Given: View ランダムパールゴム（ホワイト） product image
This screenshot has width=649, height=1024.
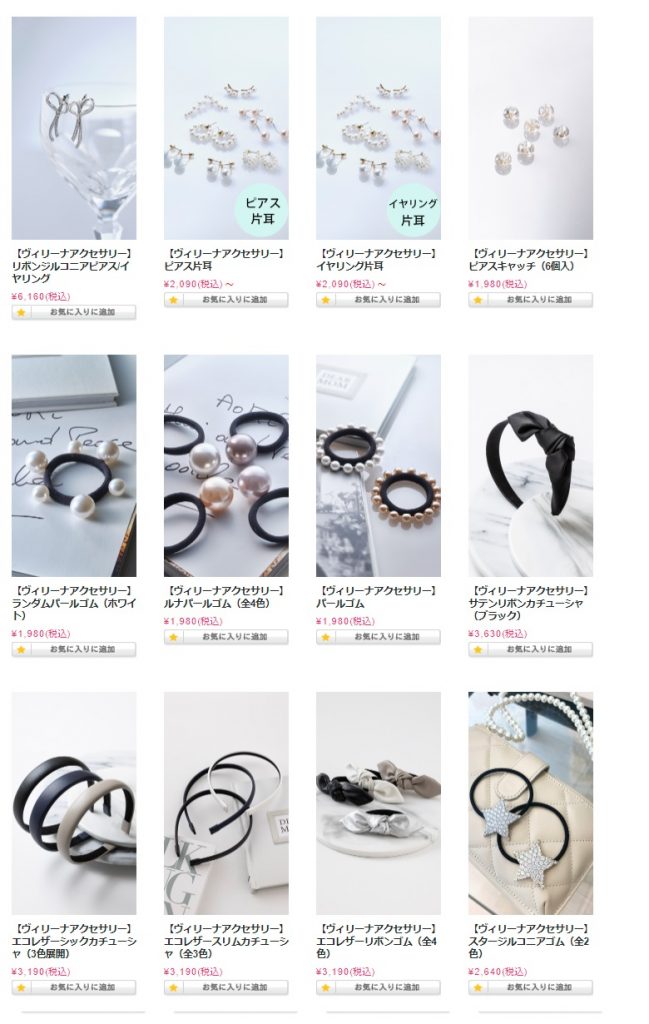Looking at the screenshot, I should (73, 465).
